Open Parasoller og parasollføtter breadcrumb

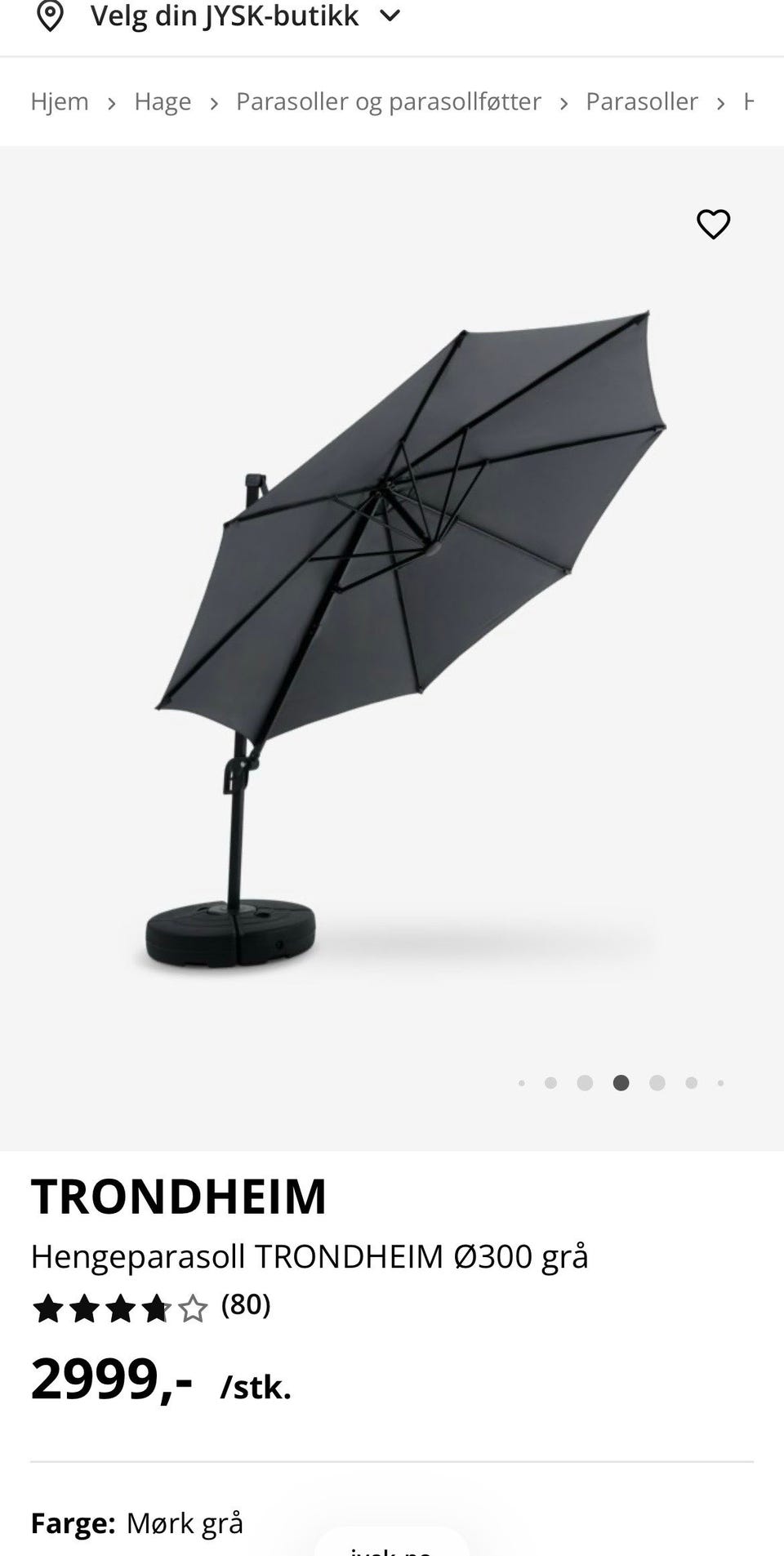tap(388, 101)
